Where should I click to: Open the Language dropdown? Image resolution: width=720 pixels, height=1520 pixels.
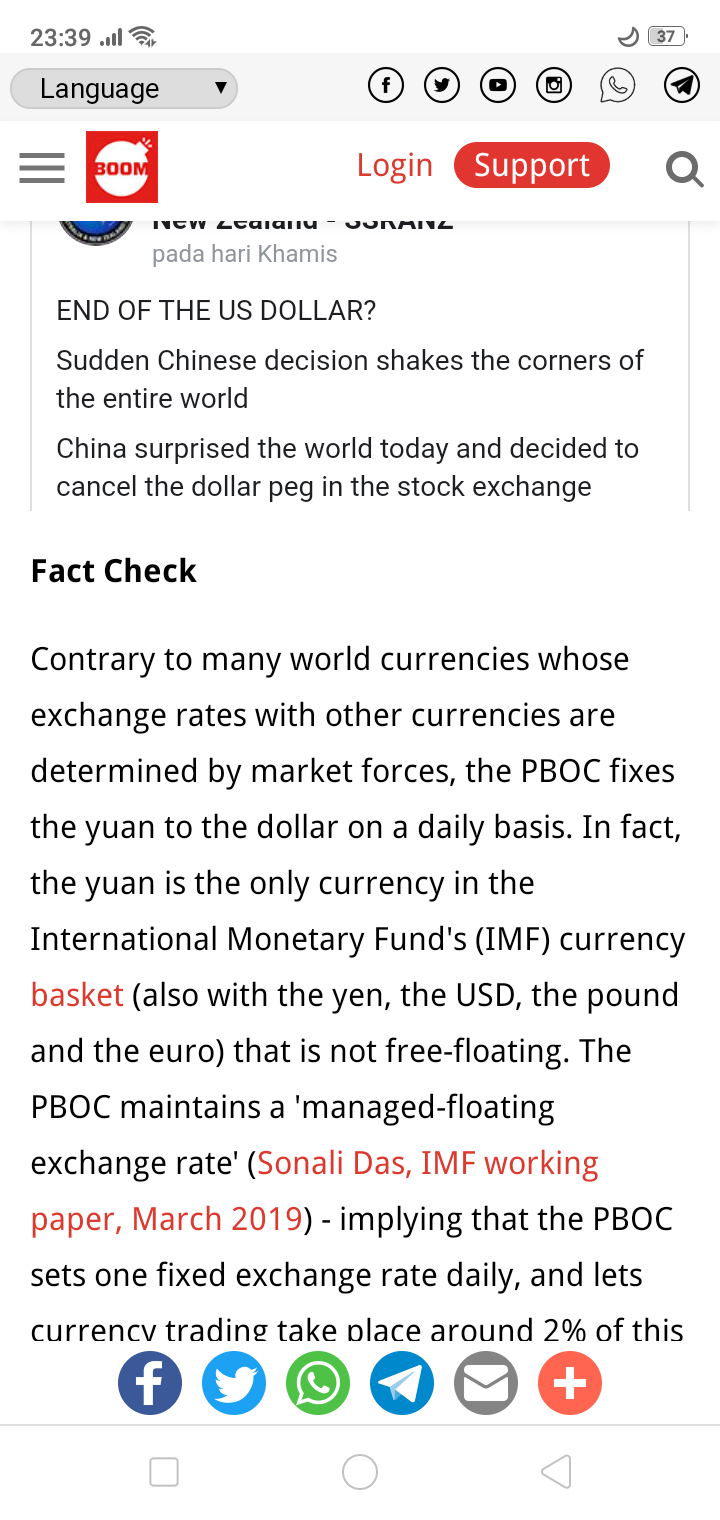tap(123, 88)
